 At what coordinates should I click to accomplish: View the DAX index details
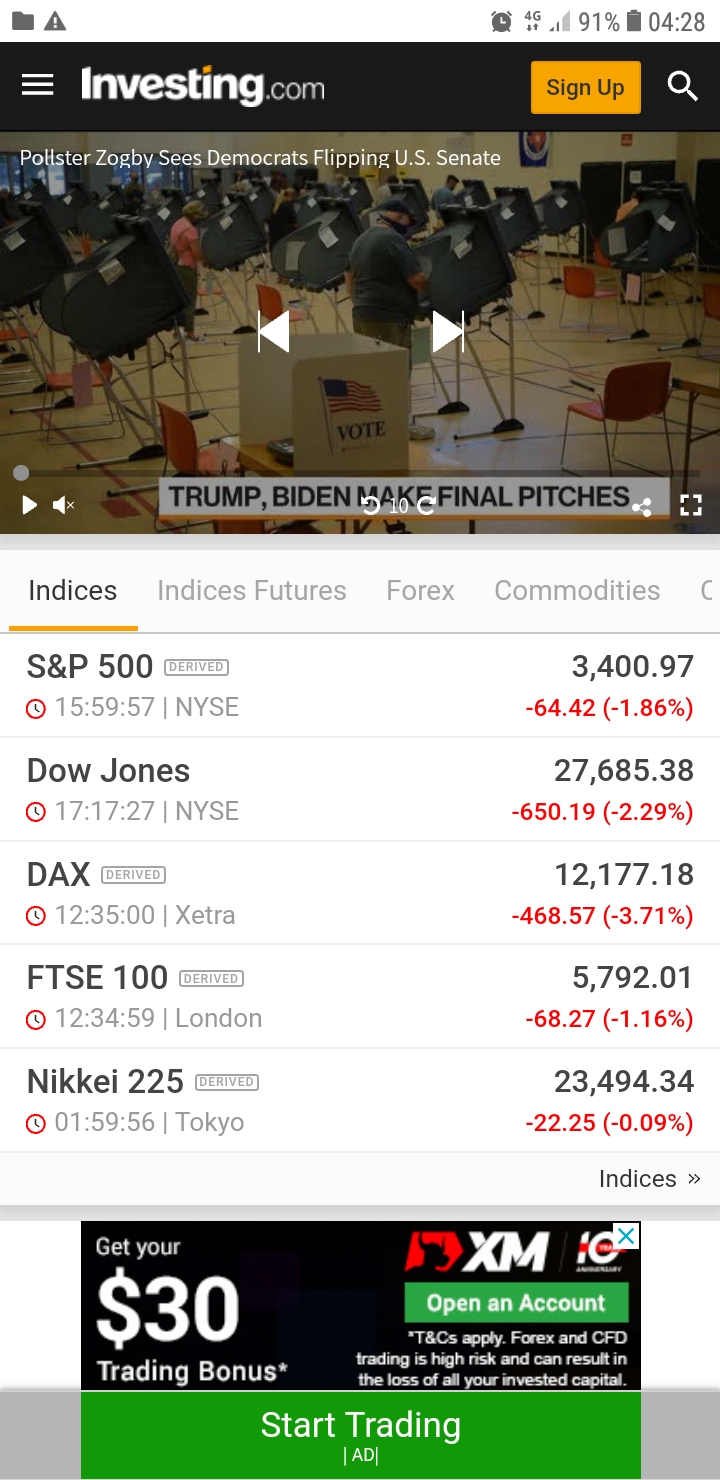click(x=360, y=894)
